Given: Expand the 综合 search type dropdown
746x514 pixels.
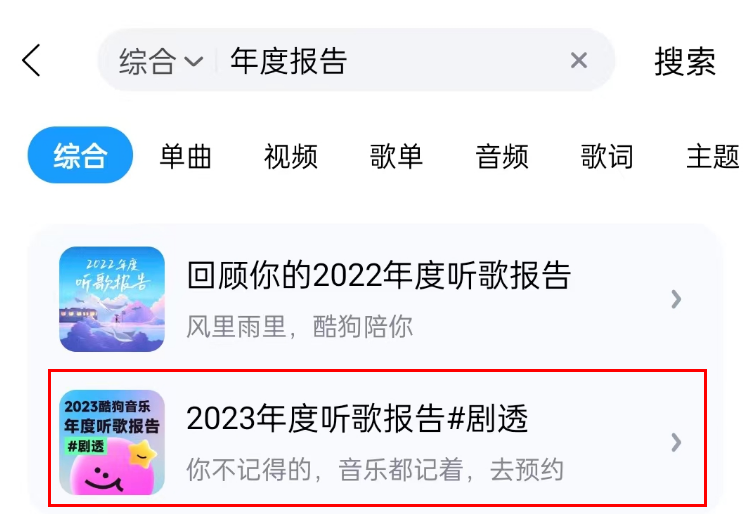Looking at the screenshot, I should tap(160, 61).
